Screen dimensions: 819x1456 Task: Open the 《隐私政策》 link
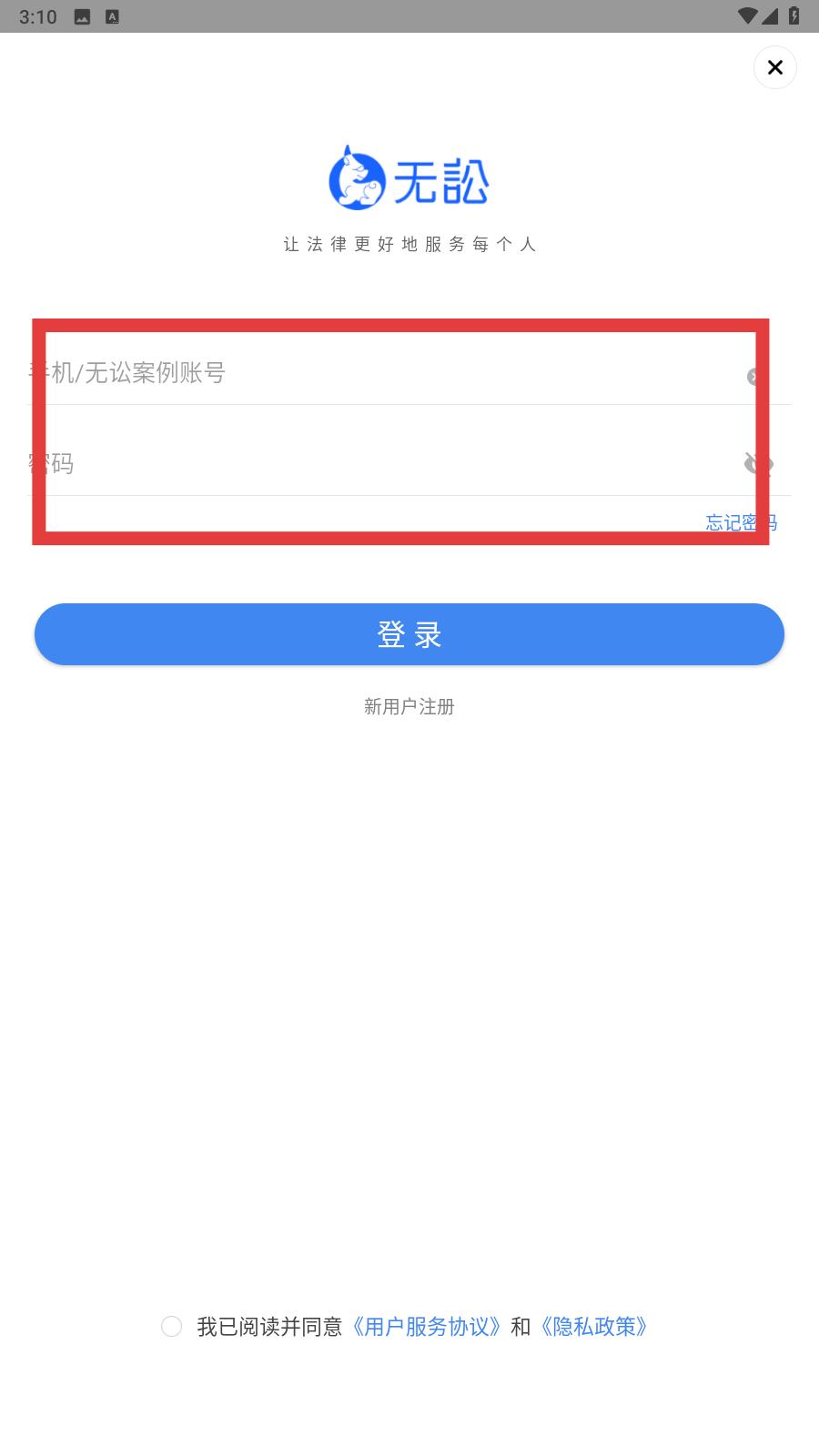pos(594,1327)
